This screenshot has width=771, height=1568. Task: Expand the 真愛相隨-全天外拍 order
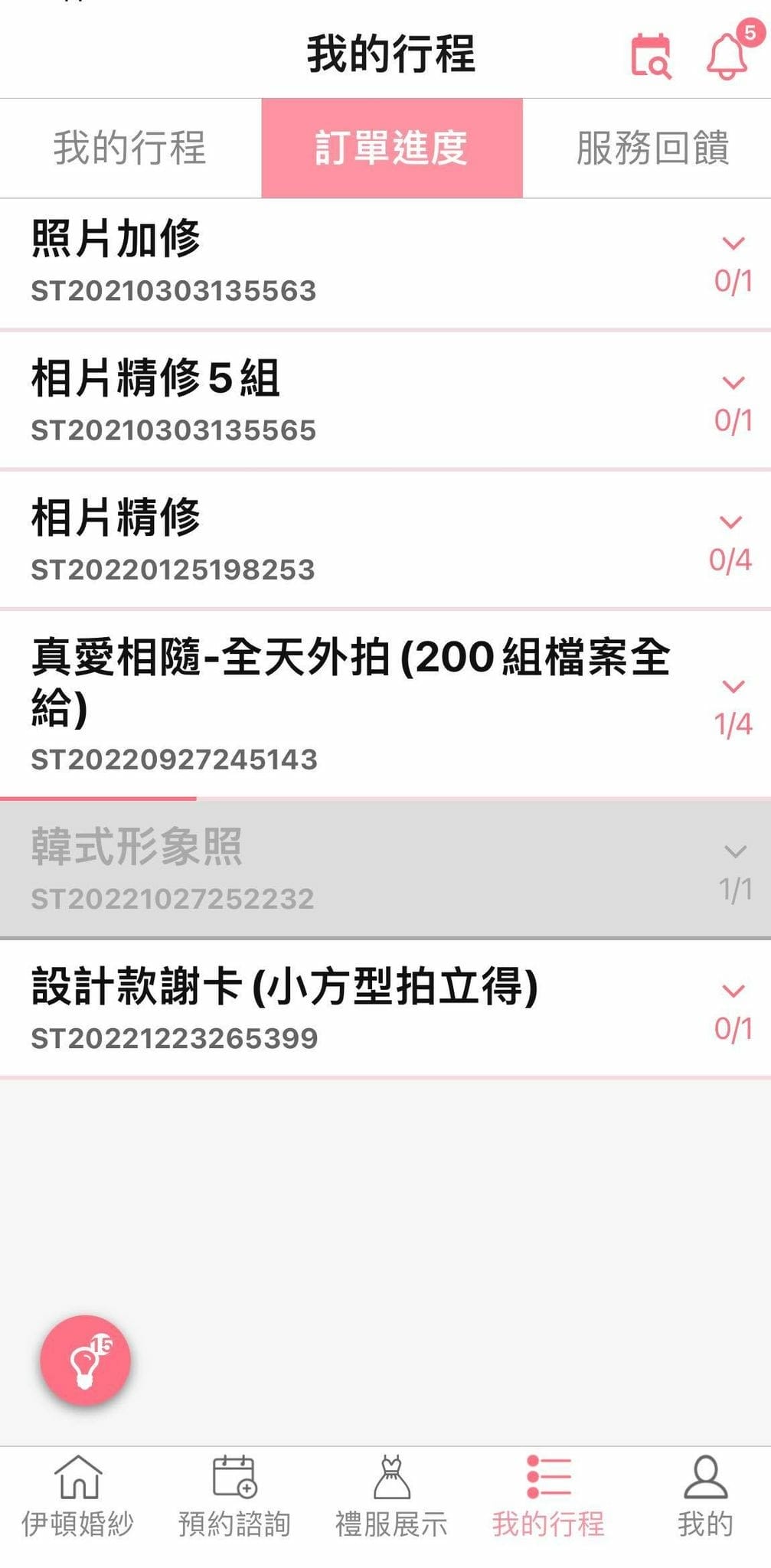point(733,687)
